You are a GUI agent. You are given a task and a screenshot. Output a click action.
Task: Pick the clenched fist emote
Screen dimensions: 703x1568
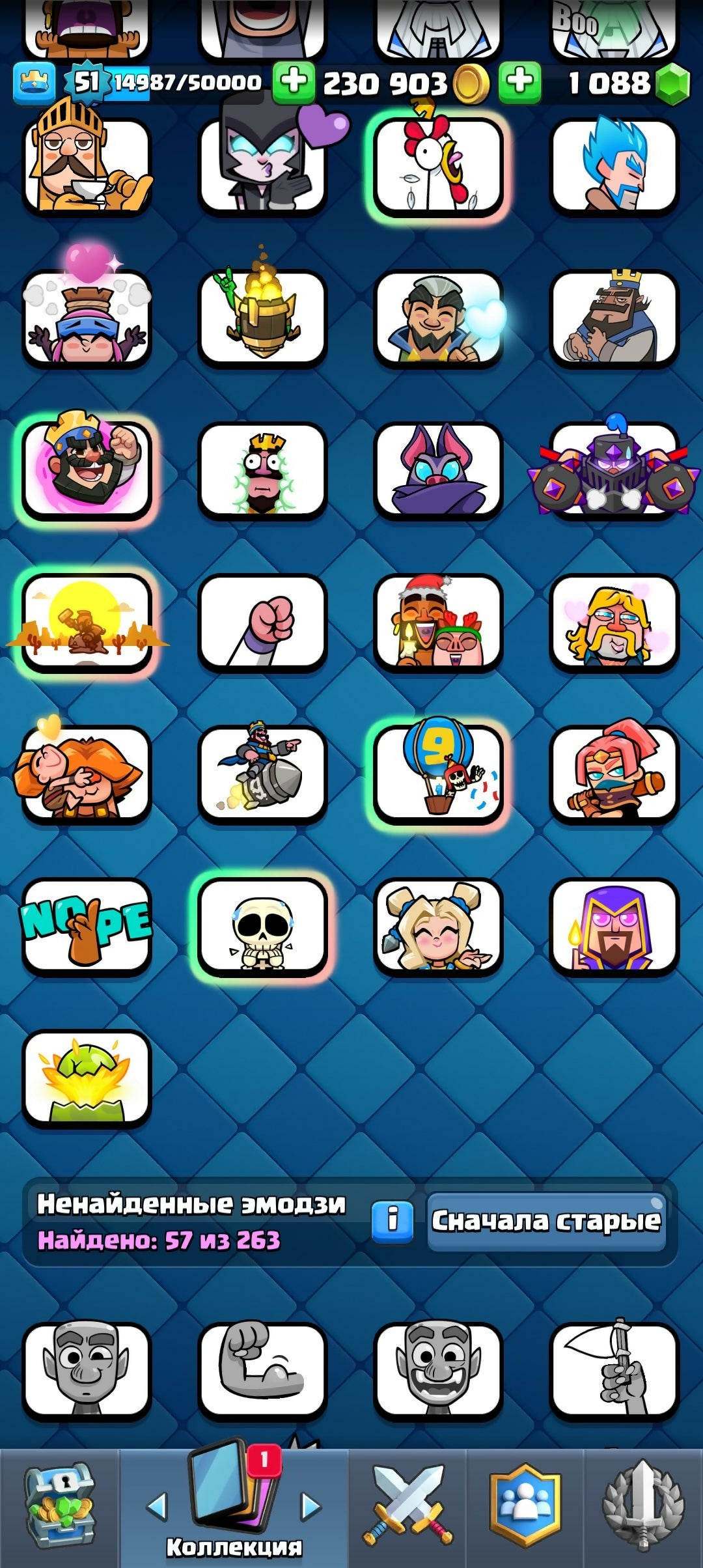coord(262,623)
